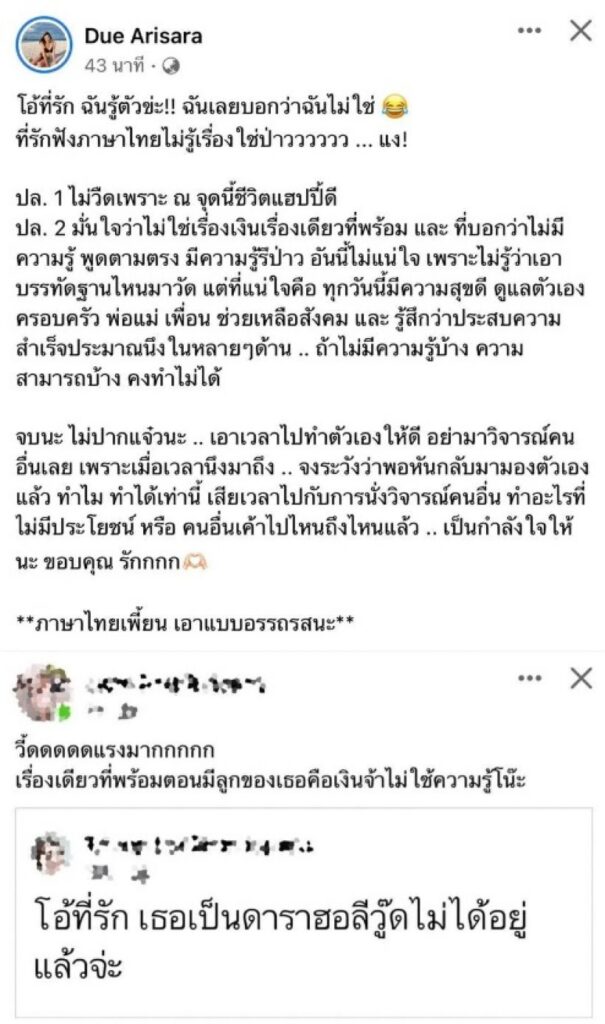This screenshot has width=605, height=1024.
Task: Open the options menu on the blurred user's post
Action: (529, 679)
